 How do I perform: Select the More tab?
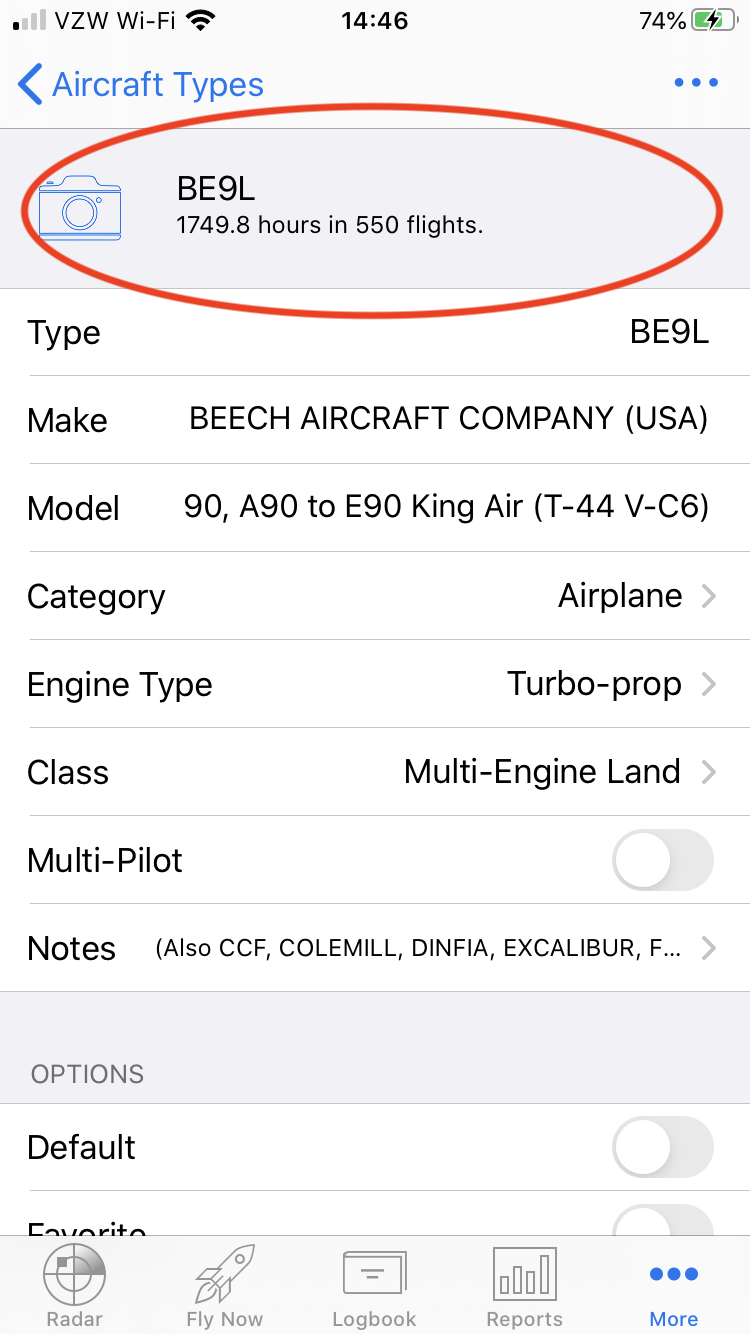tap(674, 1286)
